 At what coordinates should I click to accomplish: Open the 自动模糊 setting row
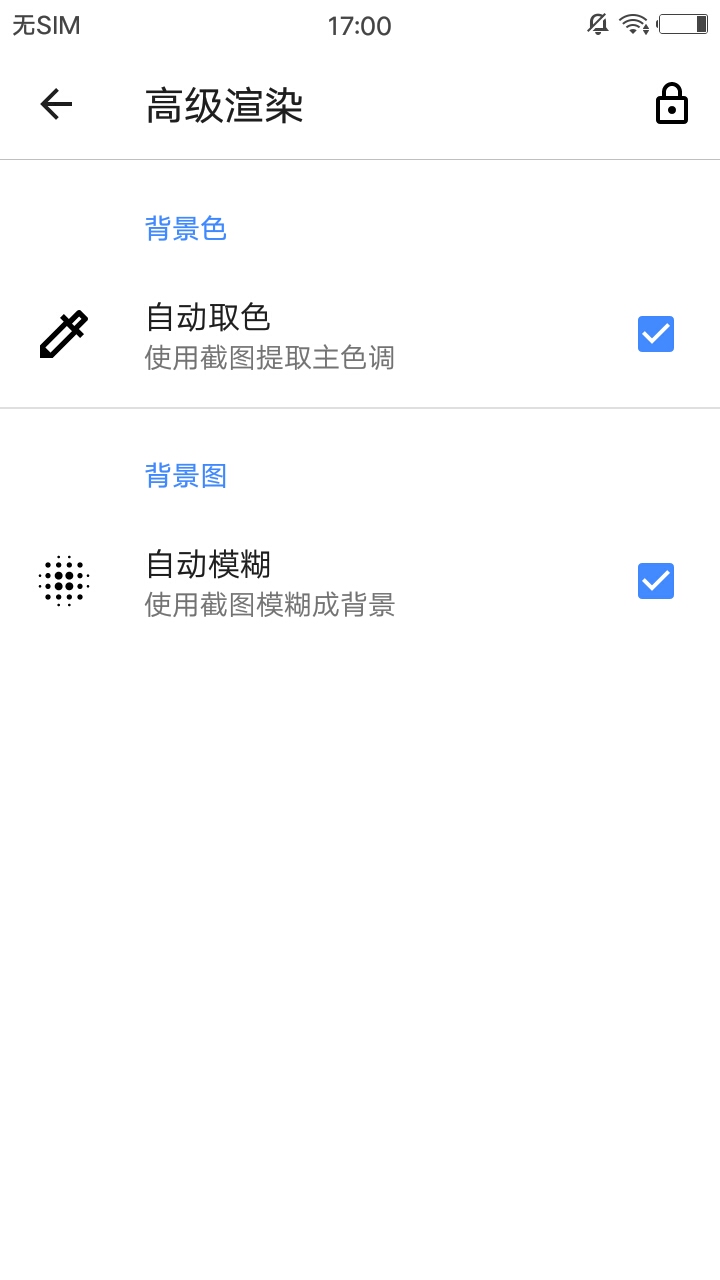pos(300,580)
